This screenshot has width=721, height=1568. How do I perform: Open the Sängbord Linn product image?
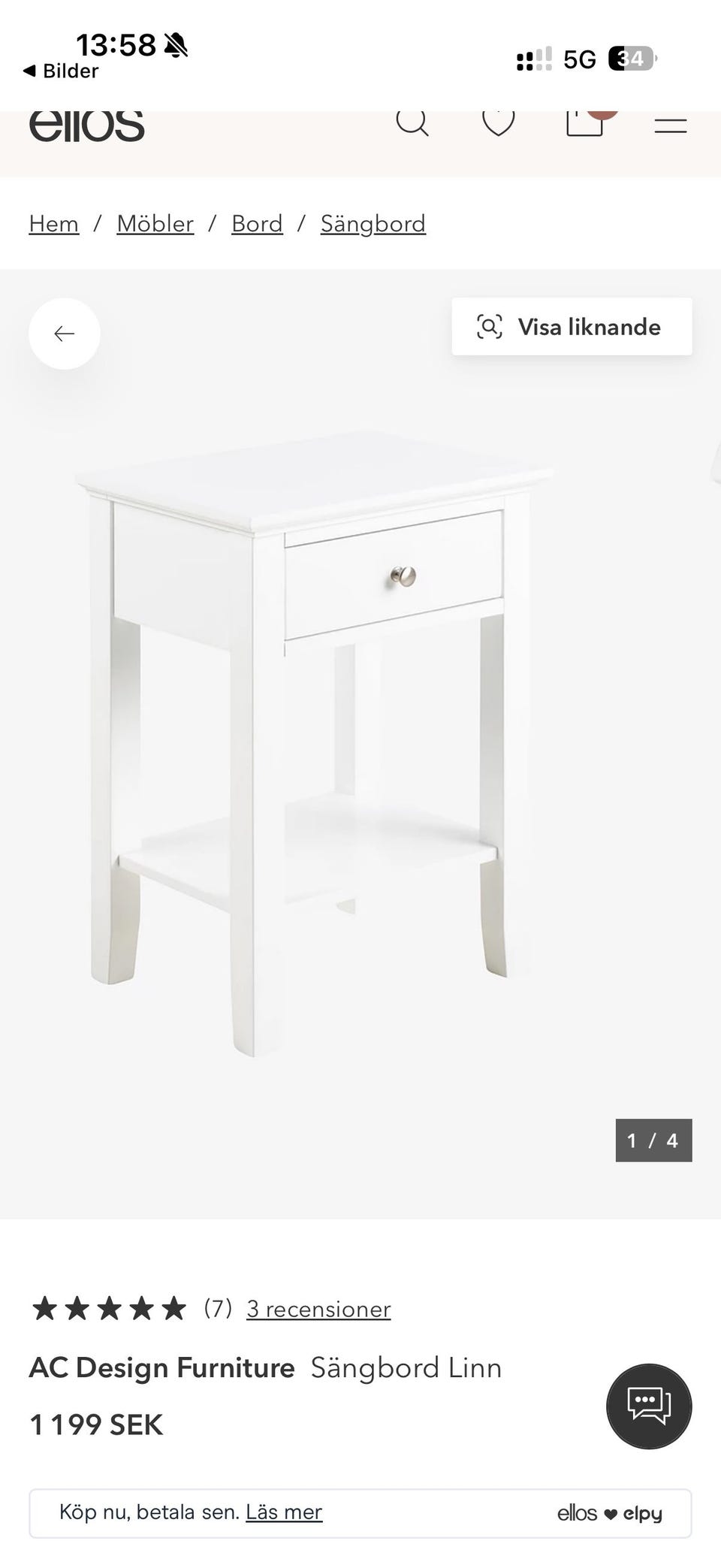click(315, 744)
